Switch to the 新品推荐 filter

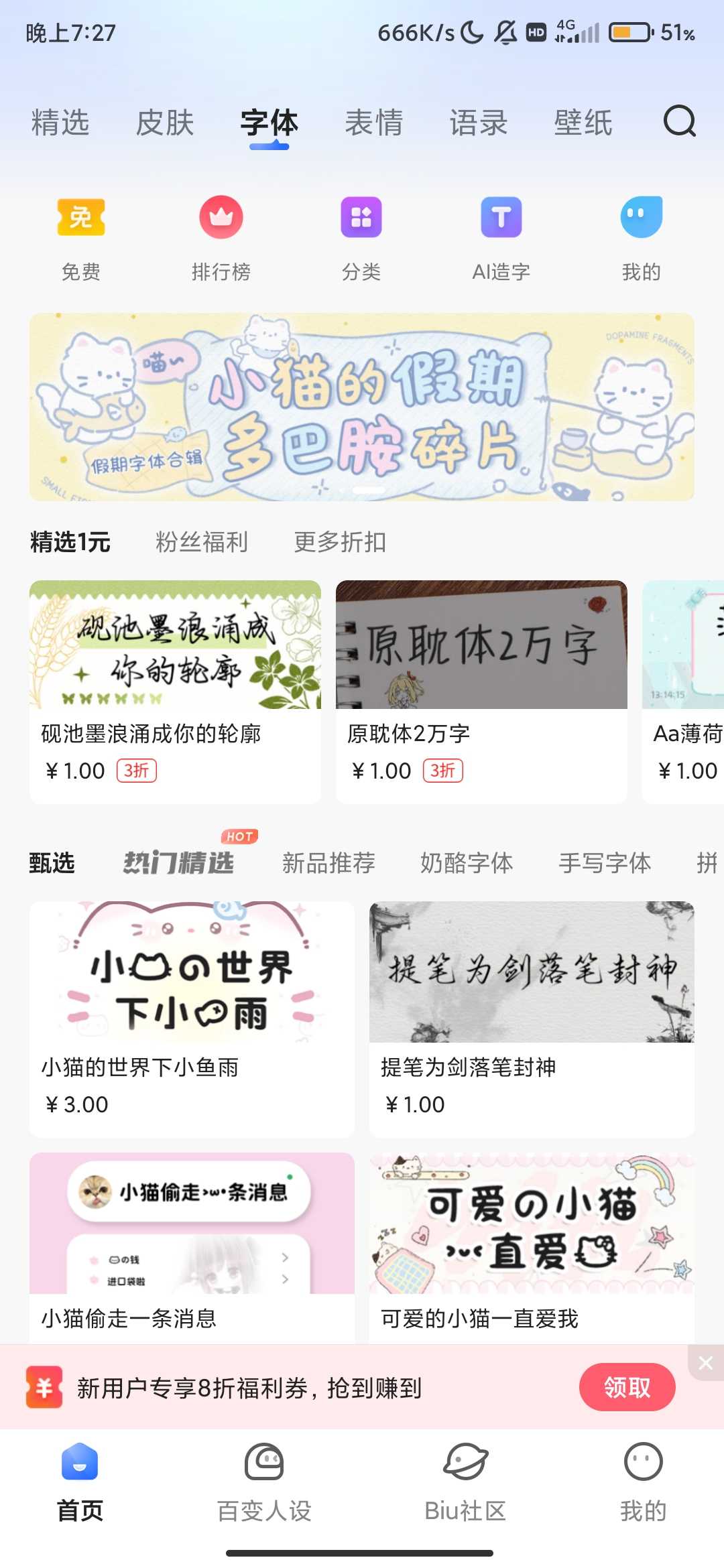click(x=328, y=863)
